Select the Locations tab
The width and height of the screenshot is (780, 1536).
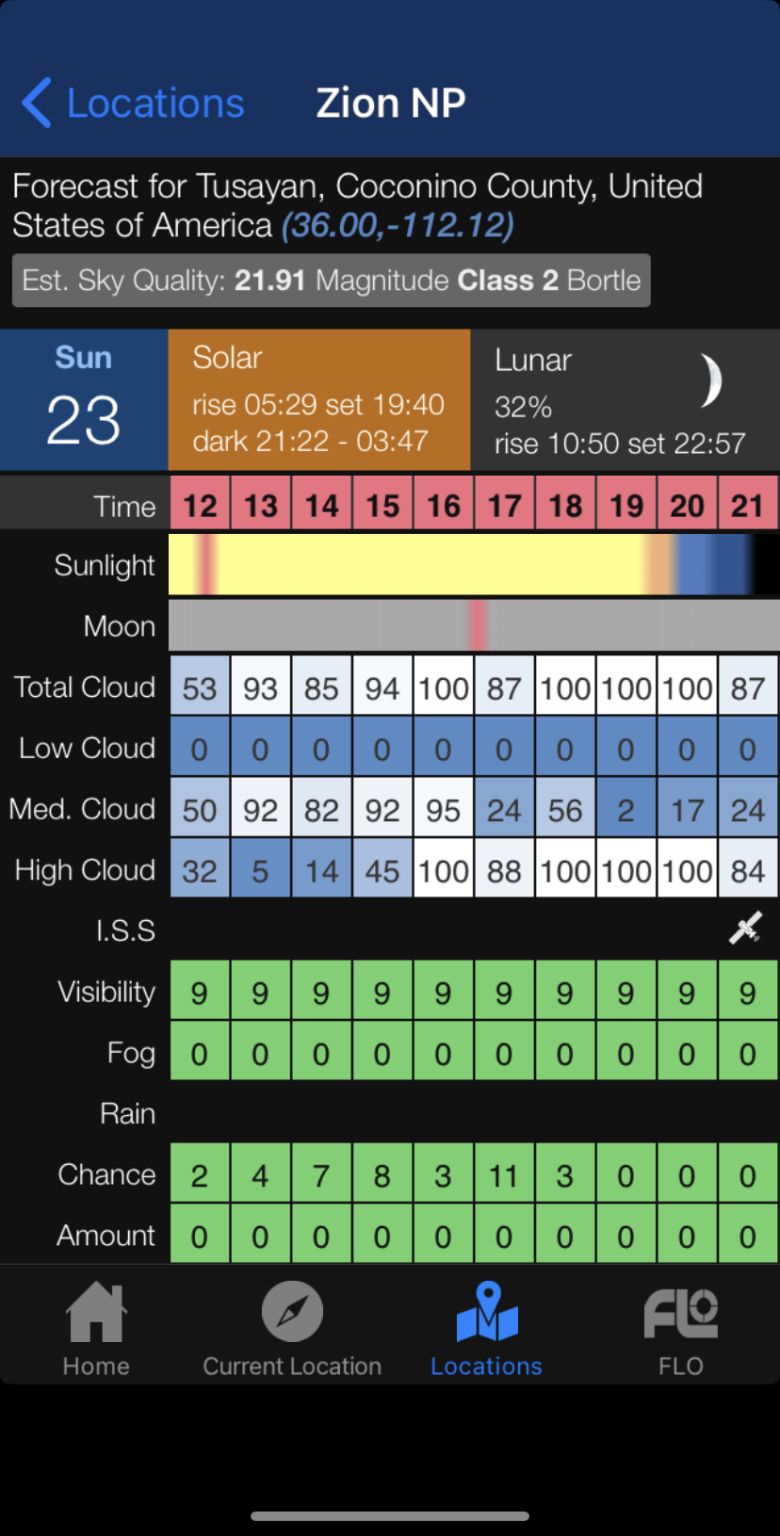(x=487, y=1328)
